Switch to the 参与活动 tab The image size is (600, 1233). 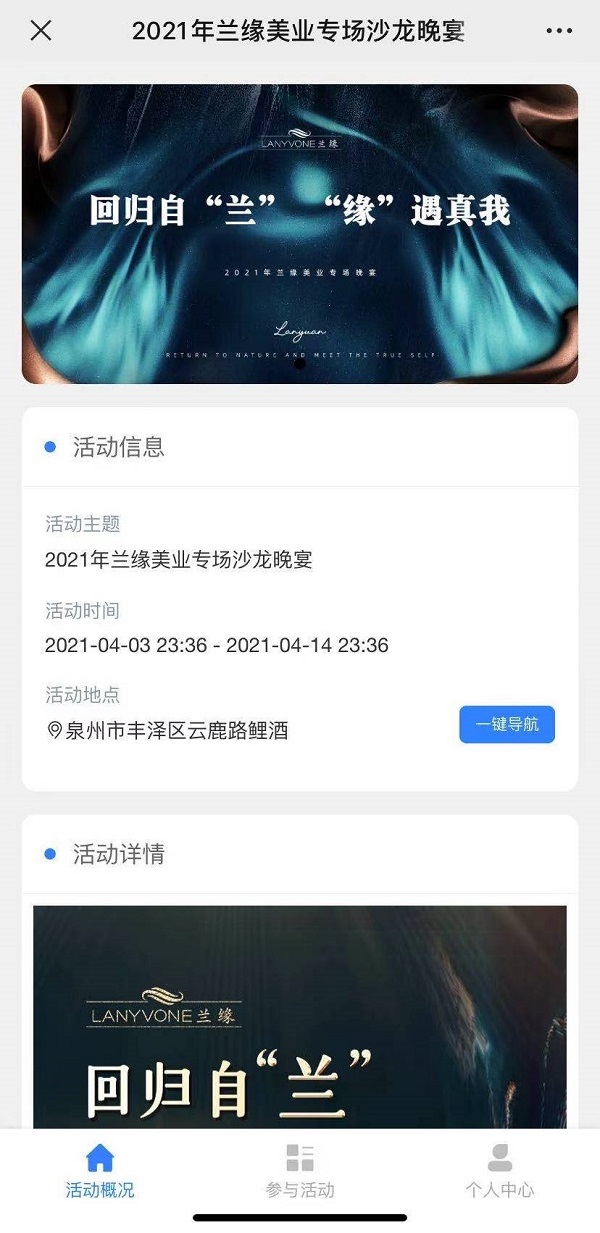click(300, 1172)
